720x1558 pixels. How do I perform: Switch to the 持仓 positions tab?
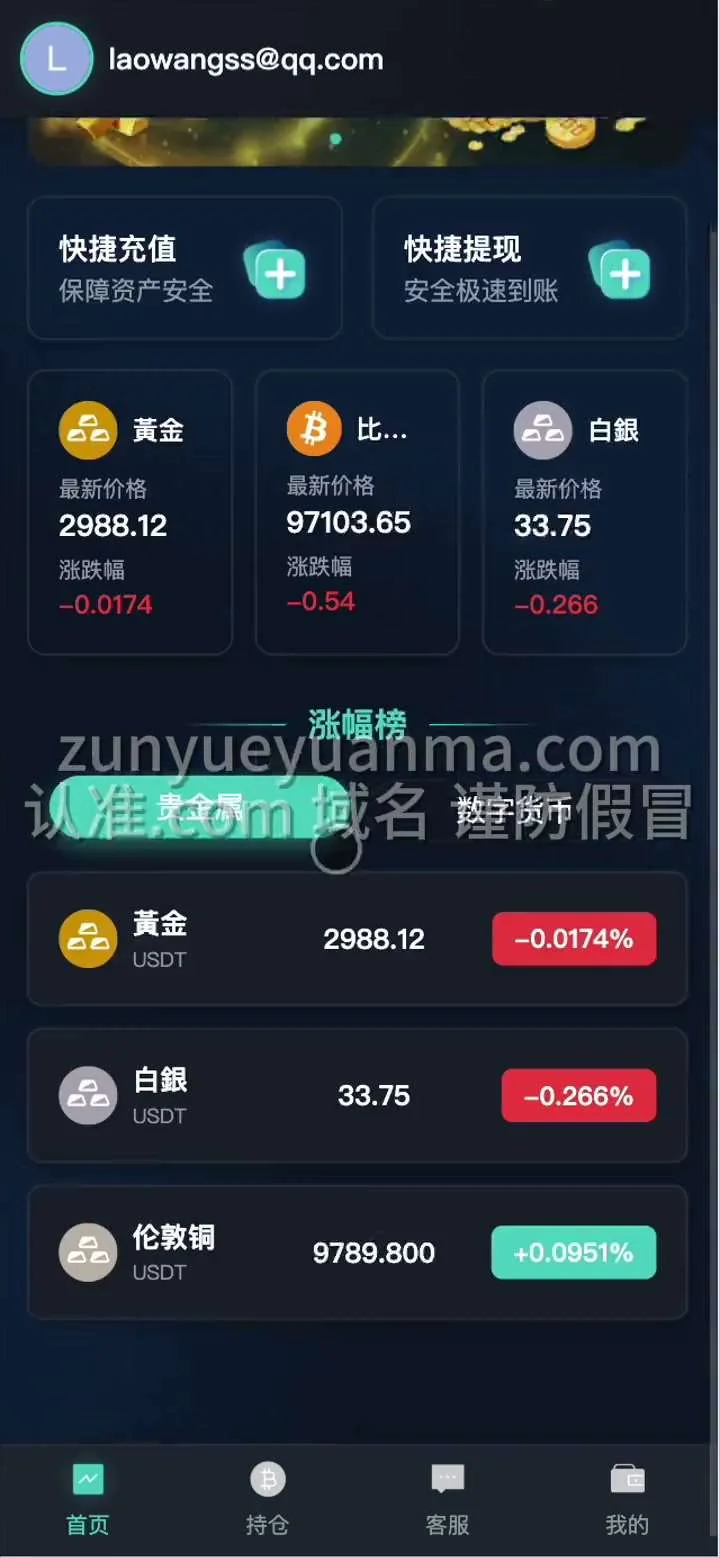(x=267, y=1500)
